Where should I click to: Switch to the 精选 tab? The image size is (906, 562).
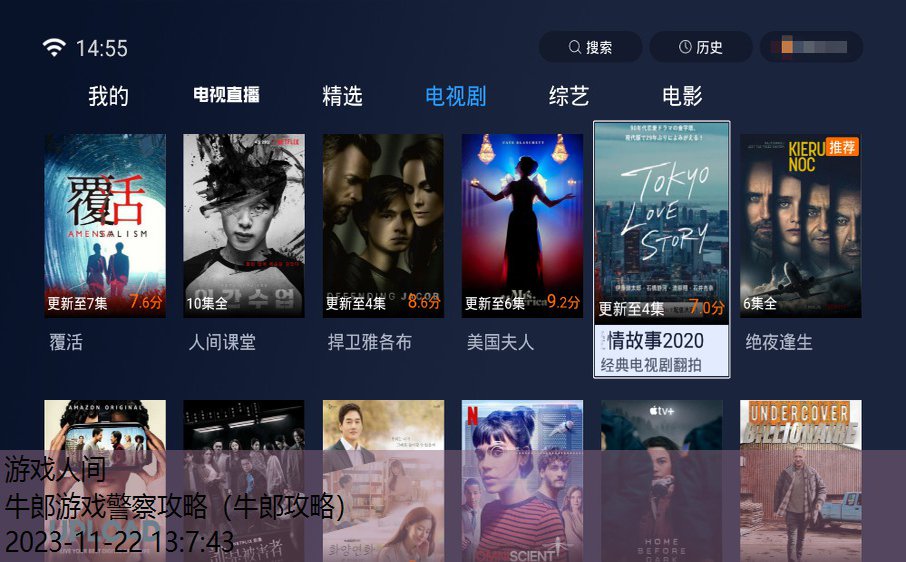(342, 96)
